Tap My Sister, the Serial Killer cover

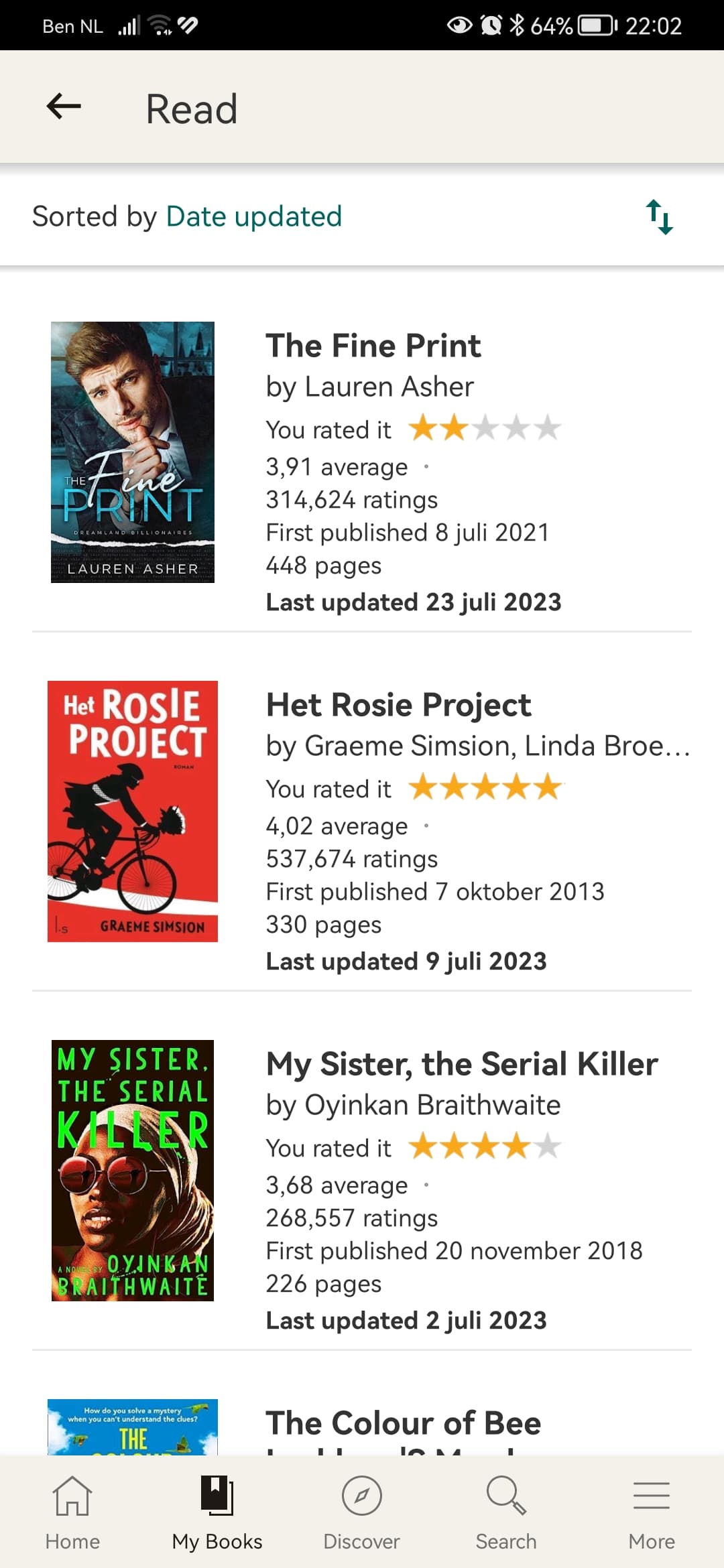point(133,1171)
